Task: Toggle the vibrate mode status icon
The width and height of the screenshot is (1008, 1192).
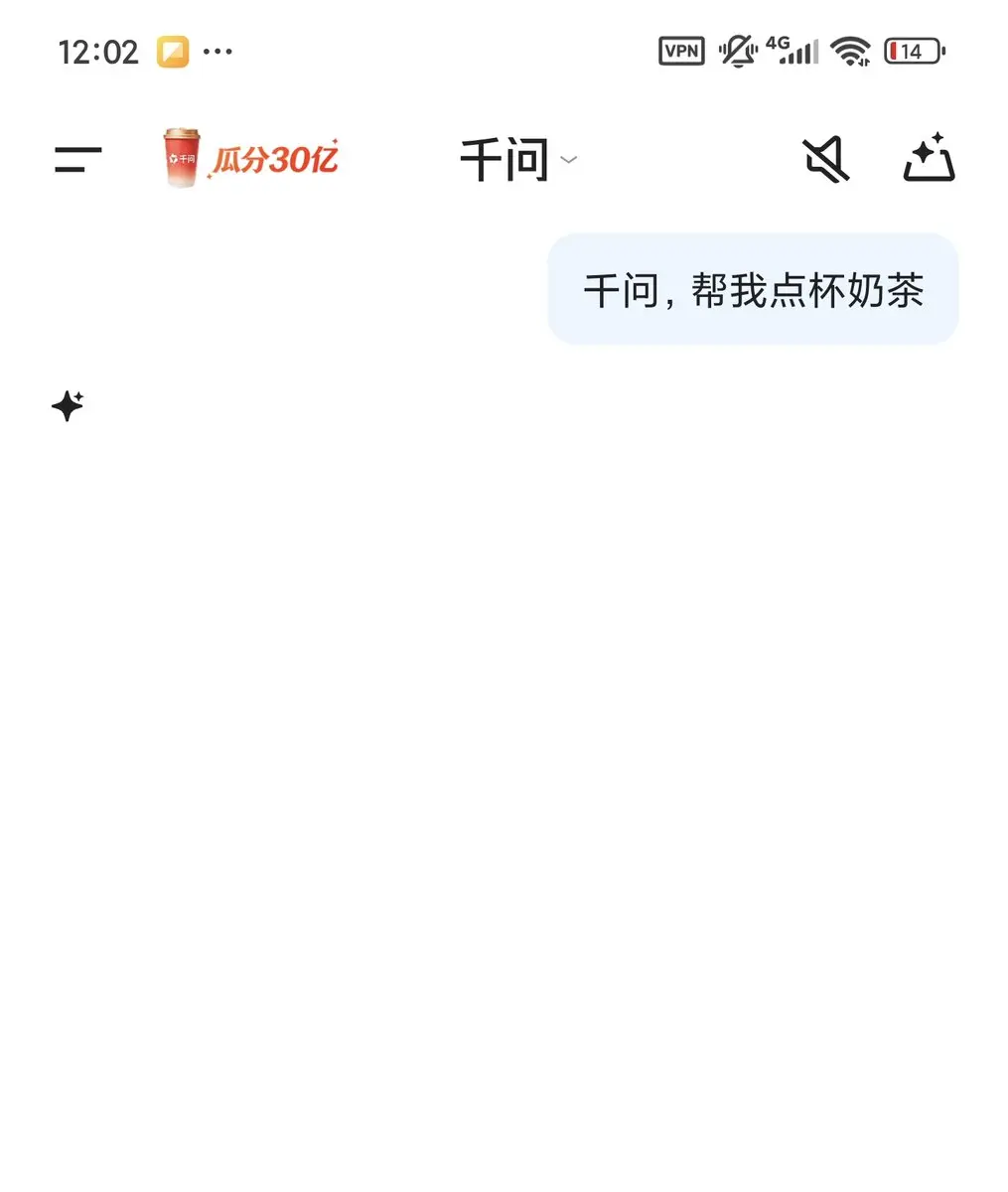Action: (x=737, y=50)
